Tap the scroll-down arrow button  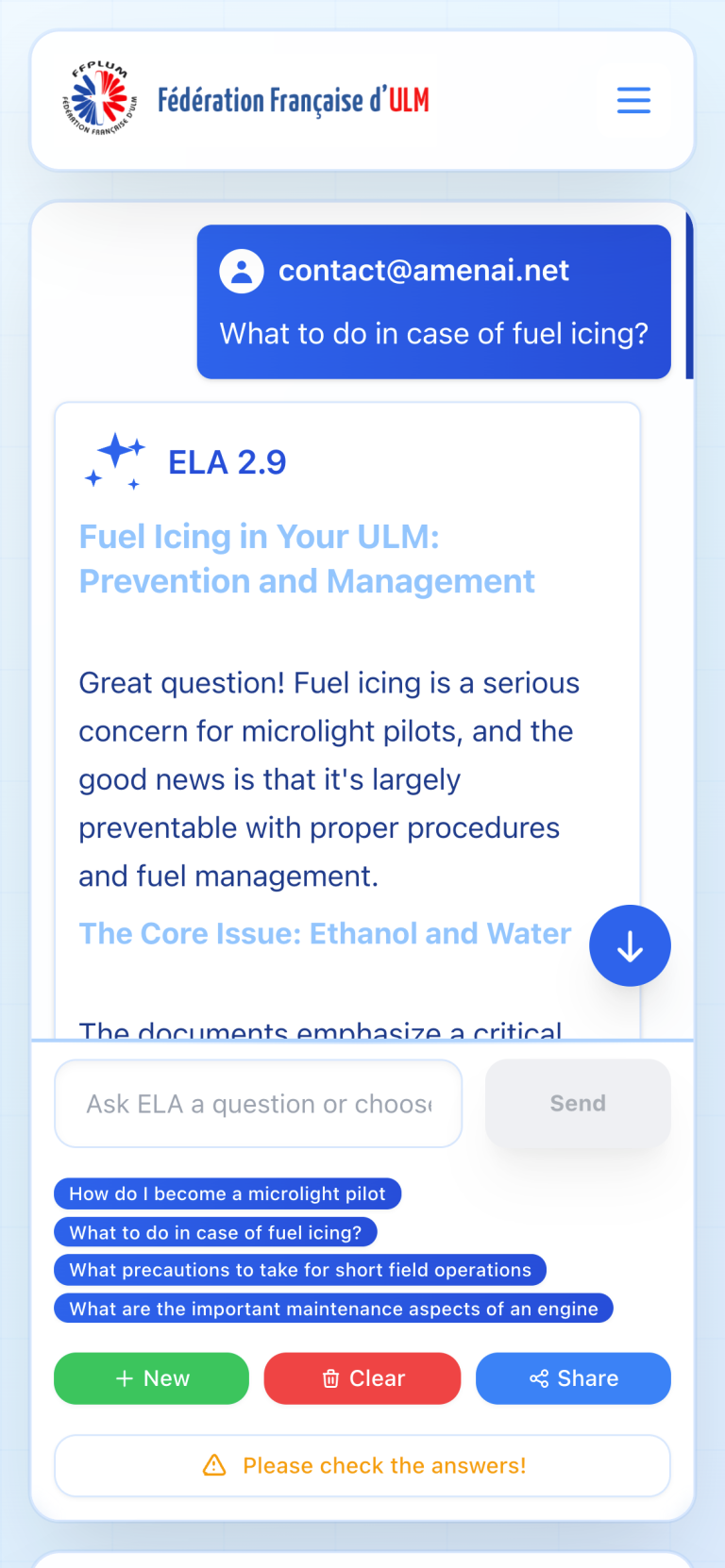coord(630,945)
